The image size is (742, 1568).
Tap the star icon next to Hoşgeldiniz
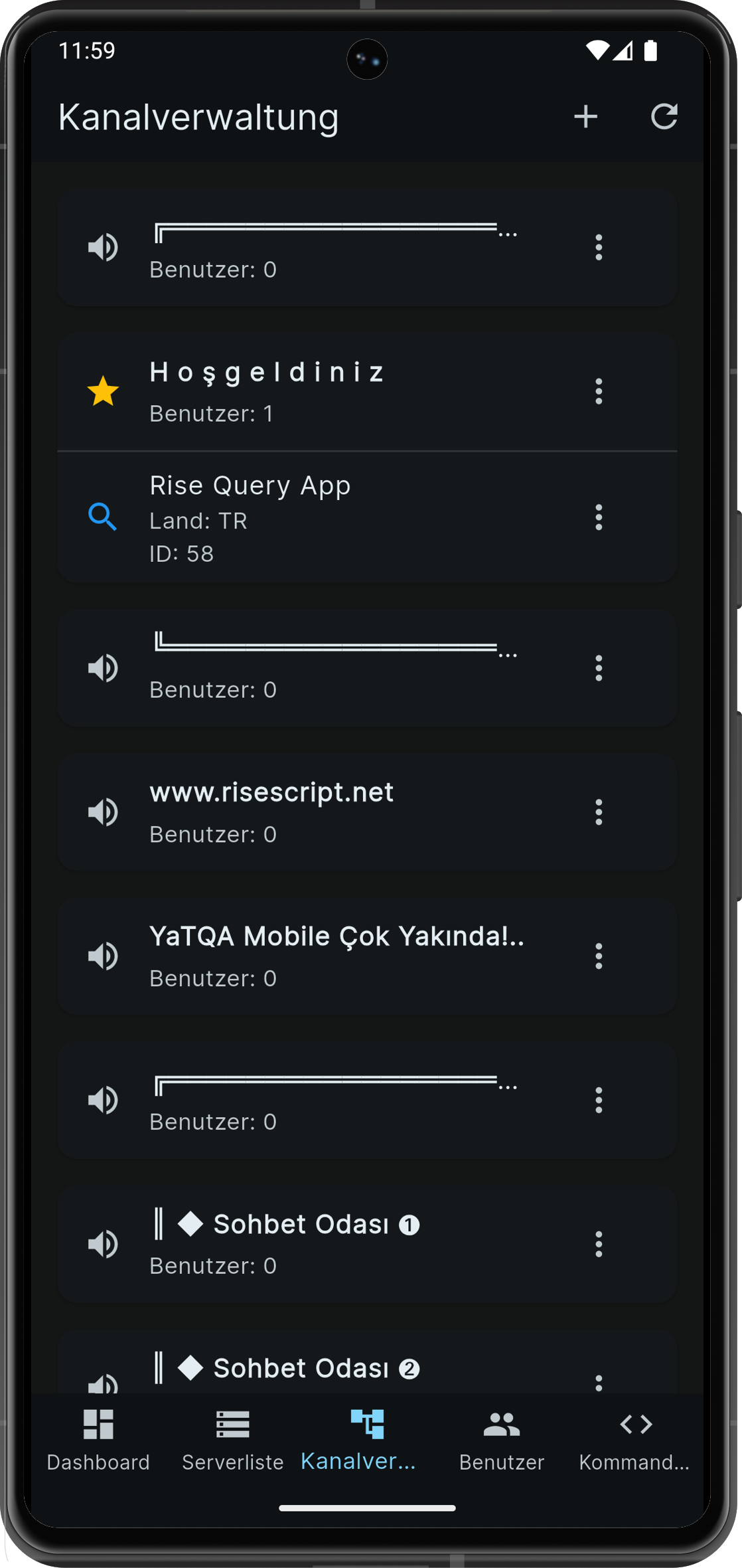(x=103, y=392)
